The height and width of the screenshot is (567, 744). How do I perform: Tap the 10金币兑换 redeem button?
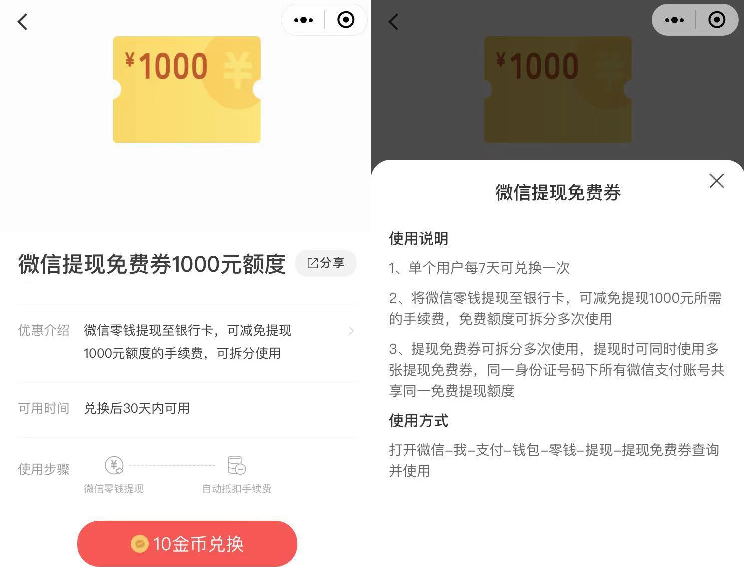(x=187, y=544)
